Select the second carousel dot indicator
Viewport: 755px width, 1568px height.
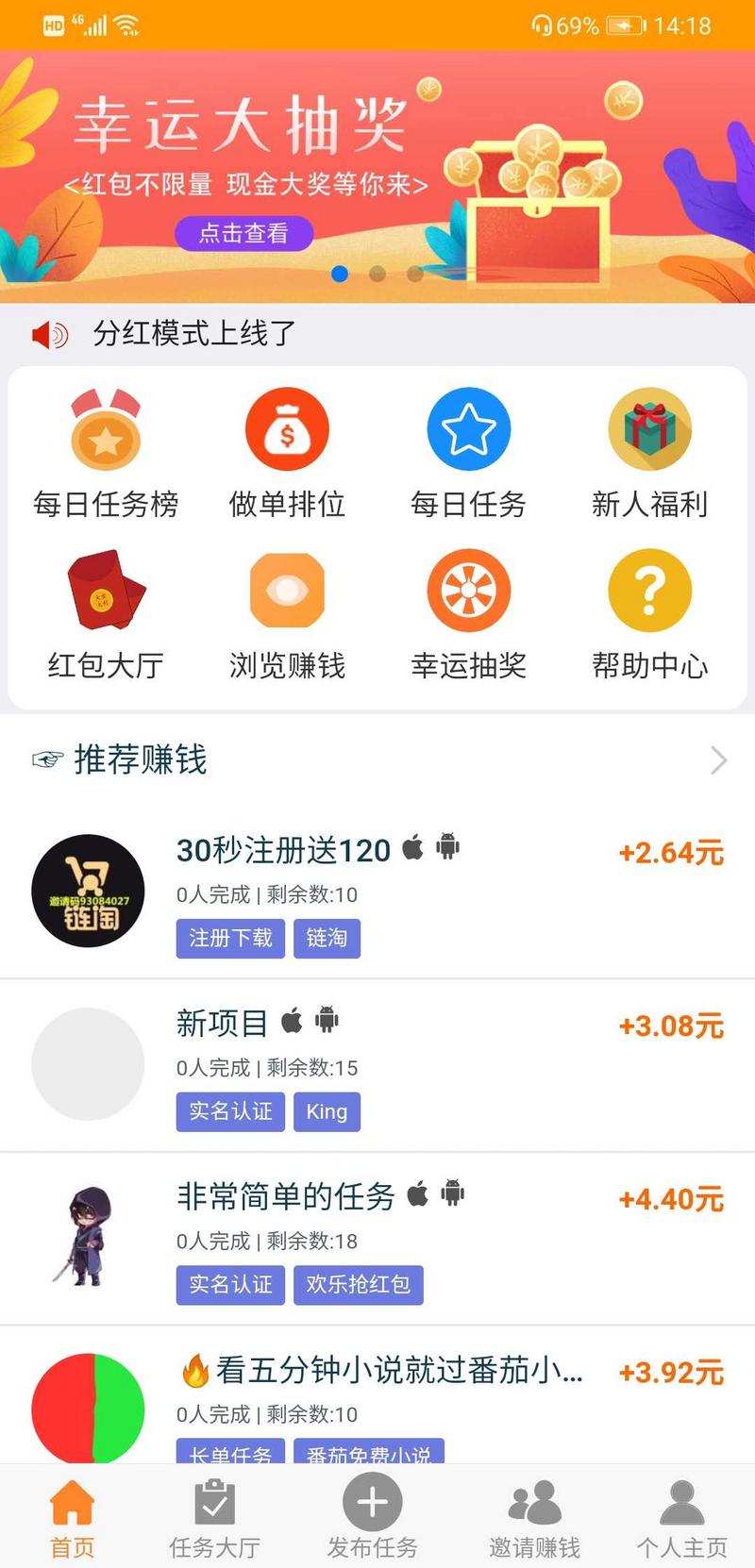(x=378, y=274)
